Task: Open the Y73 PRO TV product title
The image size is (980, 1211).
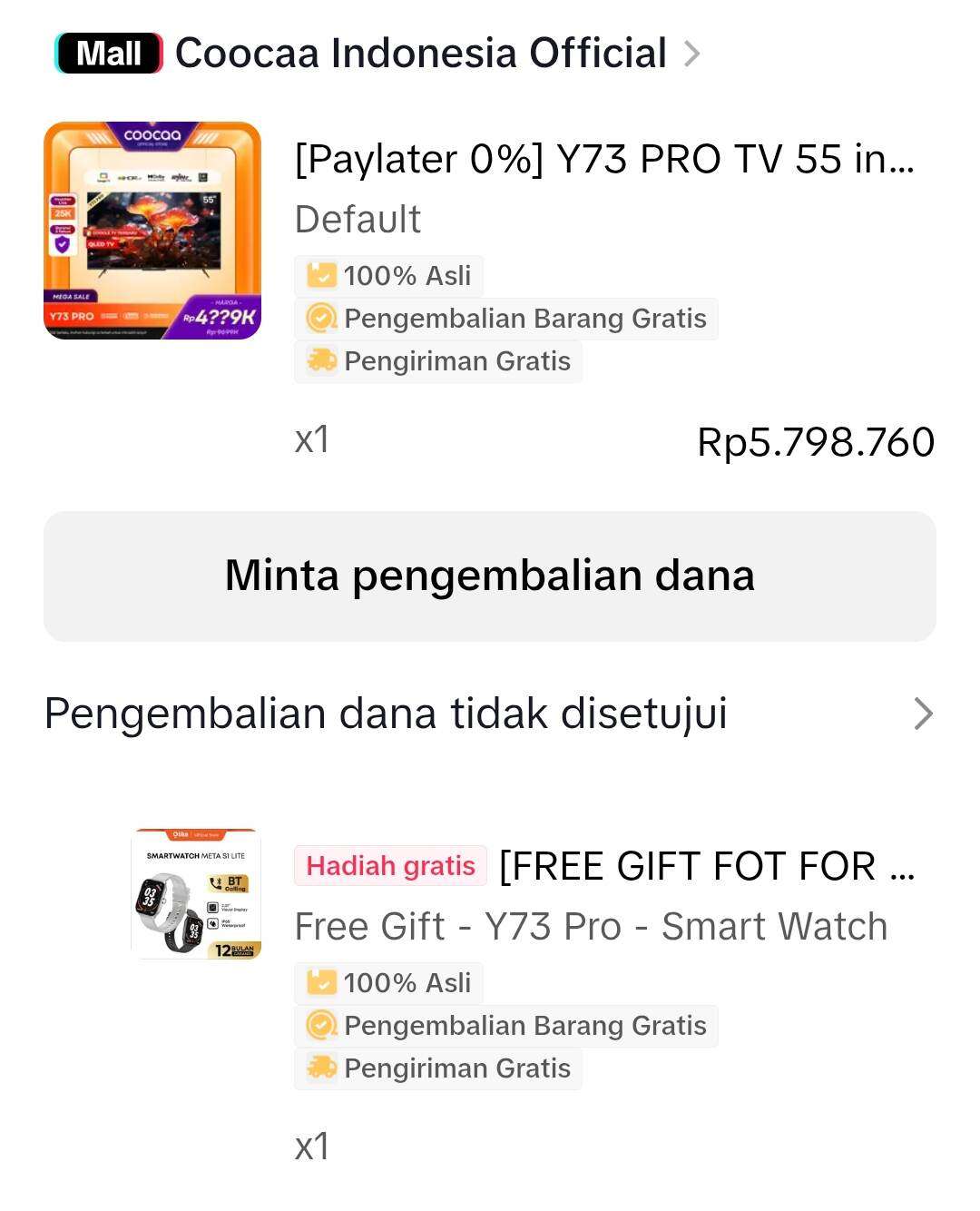Action: point(604,159)
